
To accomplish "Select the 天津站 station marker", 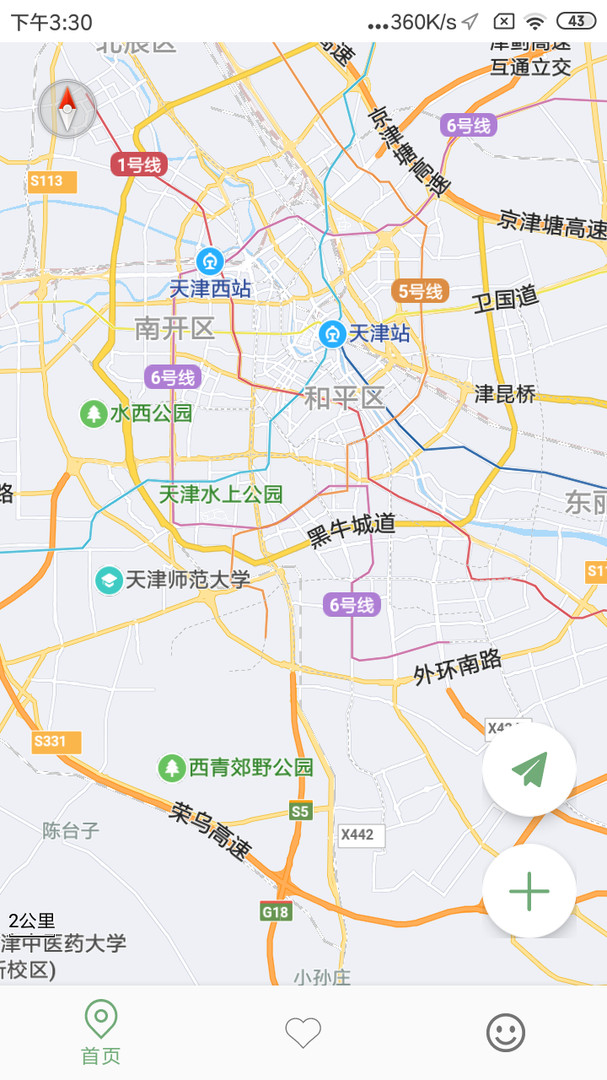I will tap(333, 334).
